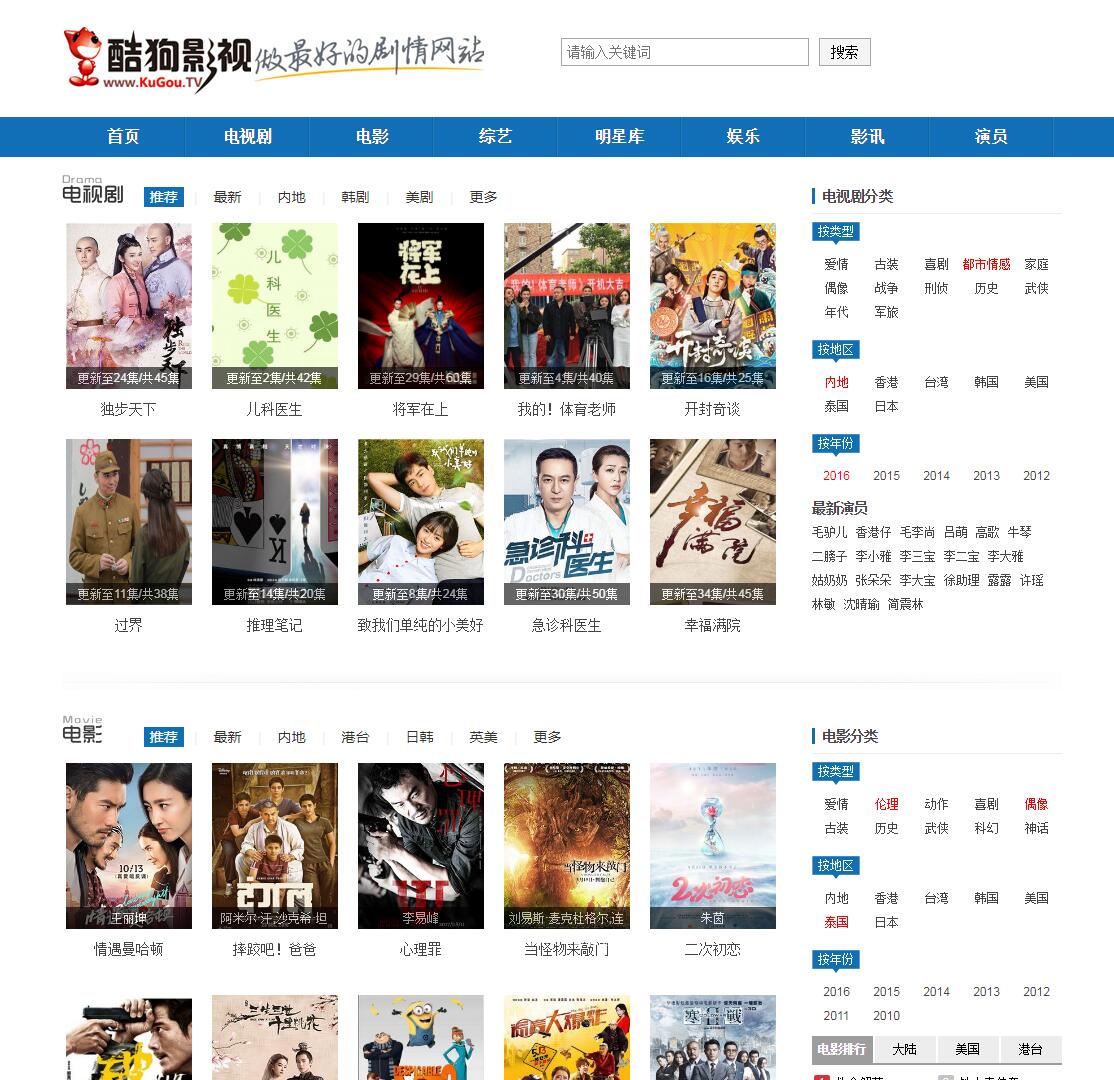Choose the 都市情感 drama genre

click(x=986, y=264)
